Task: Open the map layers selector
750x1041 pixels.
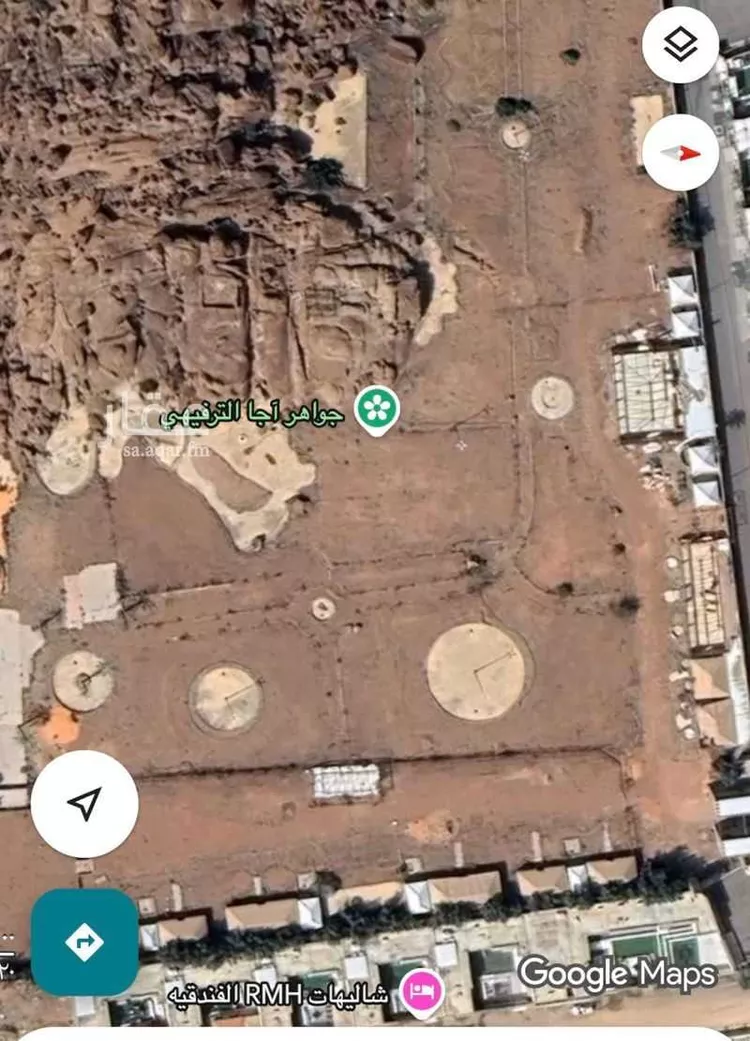Action: (682, 44)
